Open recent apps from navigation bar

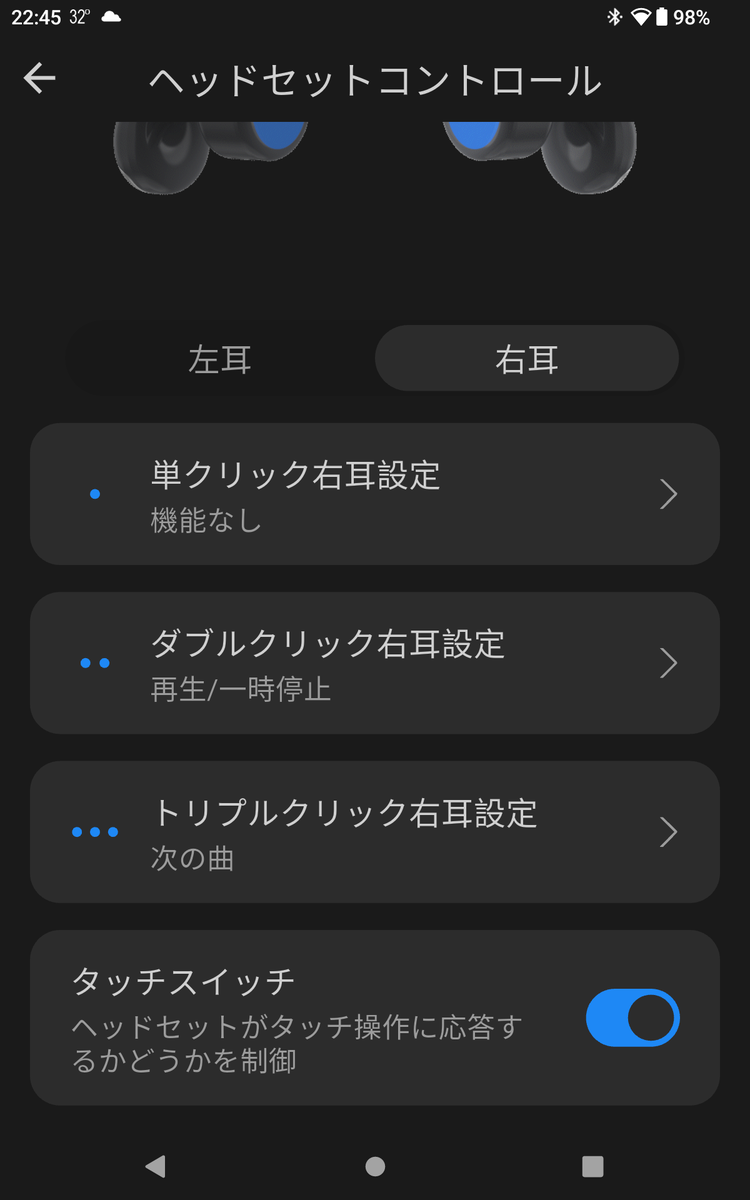pos(593,1166)
